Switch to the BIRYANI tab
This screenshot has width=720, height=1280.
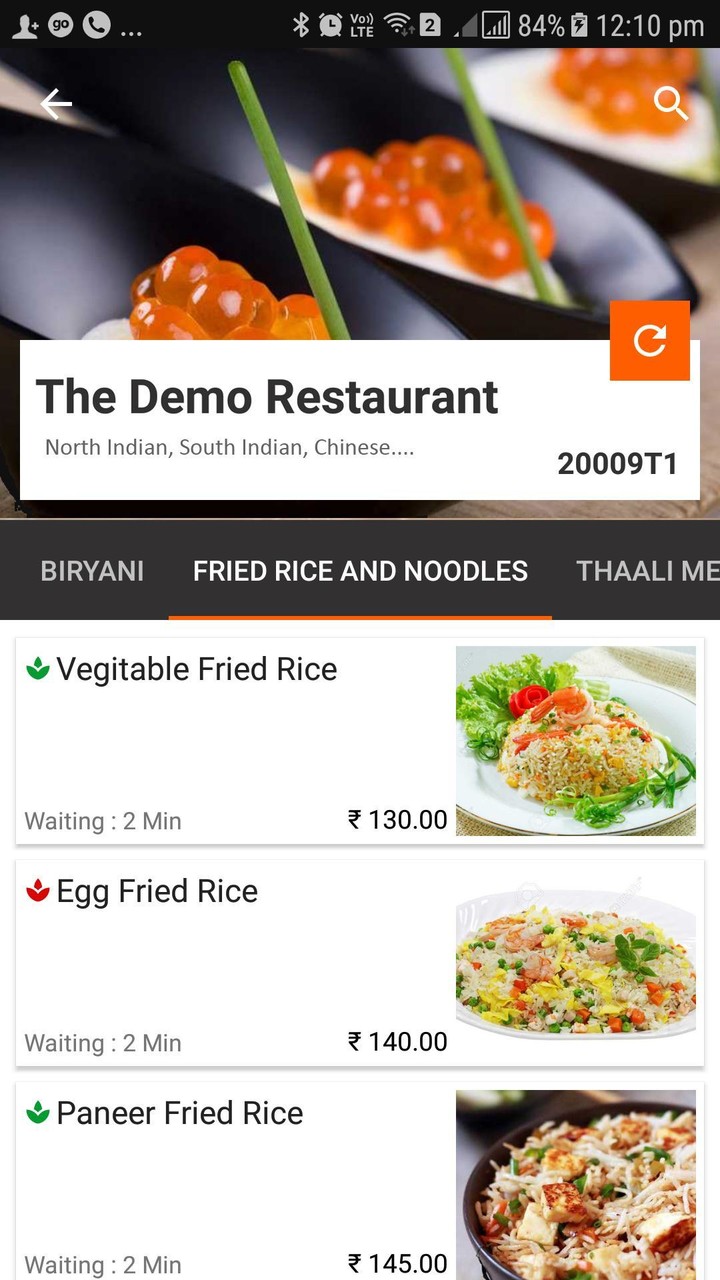[91, 571]
